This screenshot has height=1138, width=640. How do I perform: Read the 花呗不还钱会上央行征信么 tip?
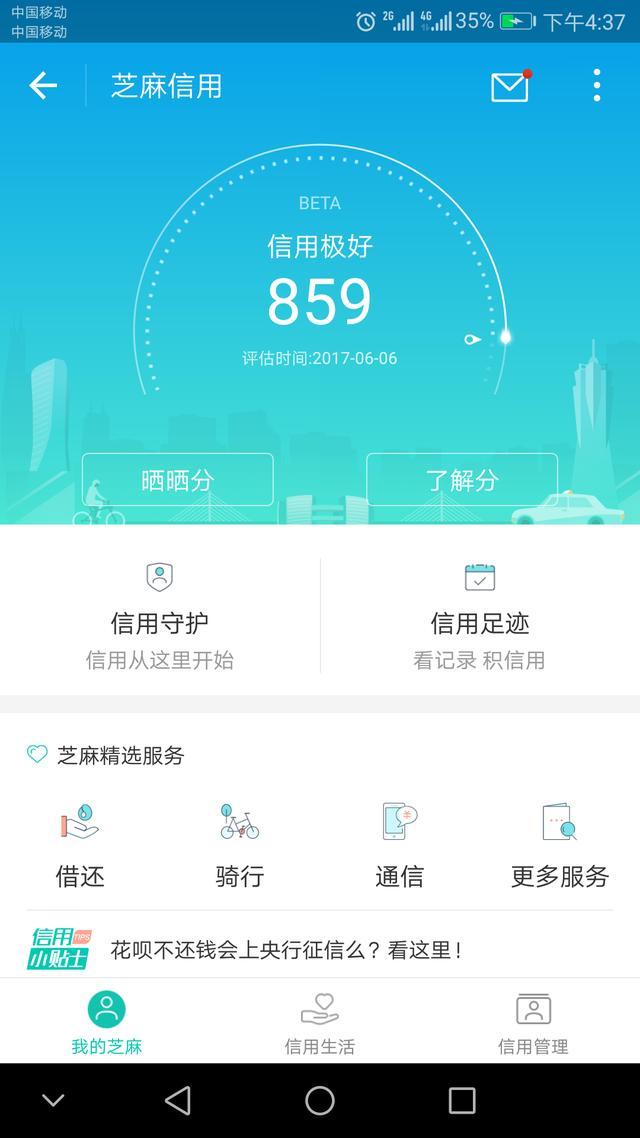coord(286,949)
